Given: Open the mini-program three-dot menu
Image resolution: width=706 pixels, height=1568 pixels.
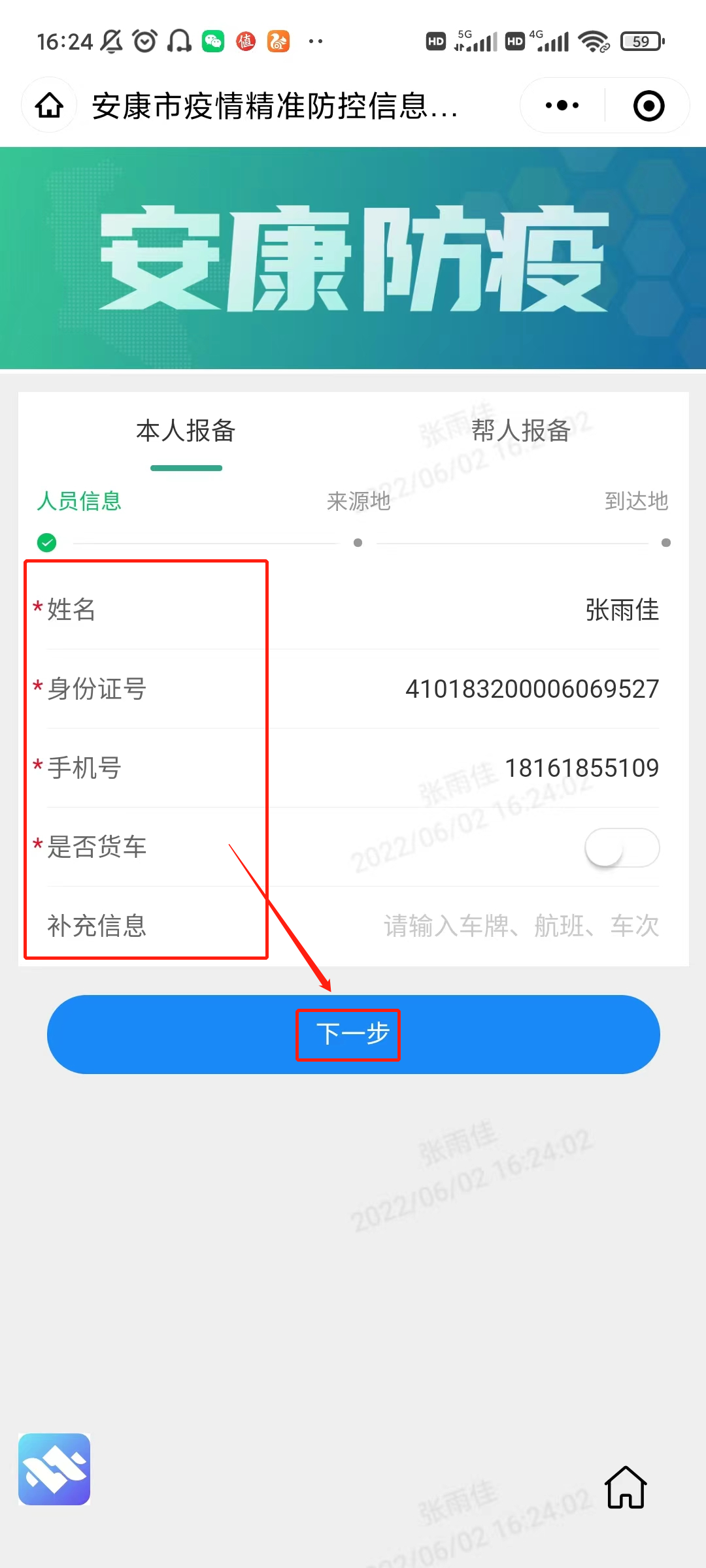Looking at the screenshot, I should tap(562, 106).
